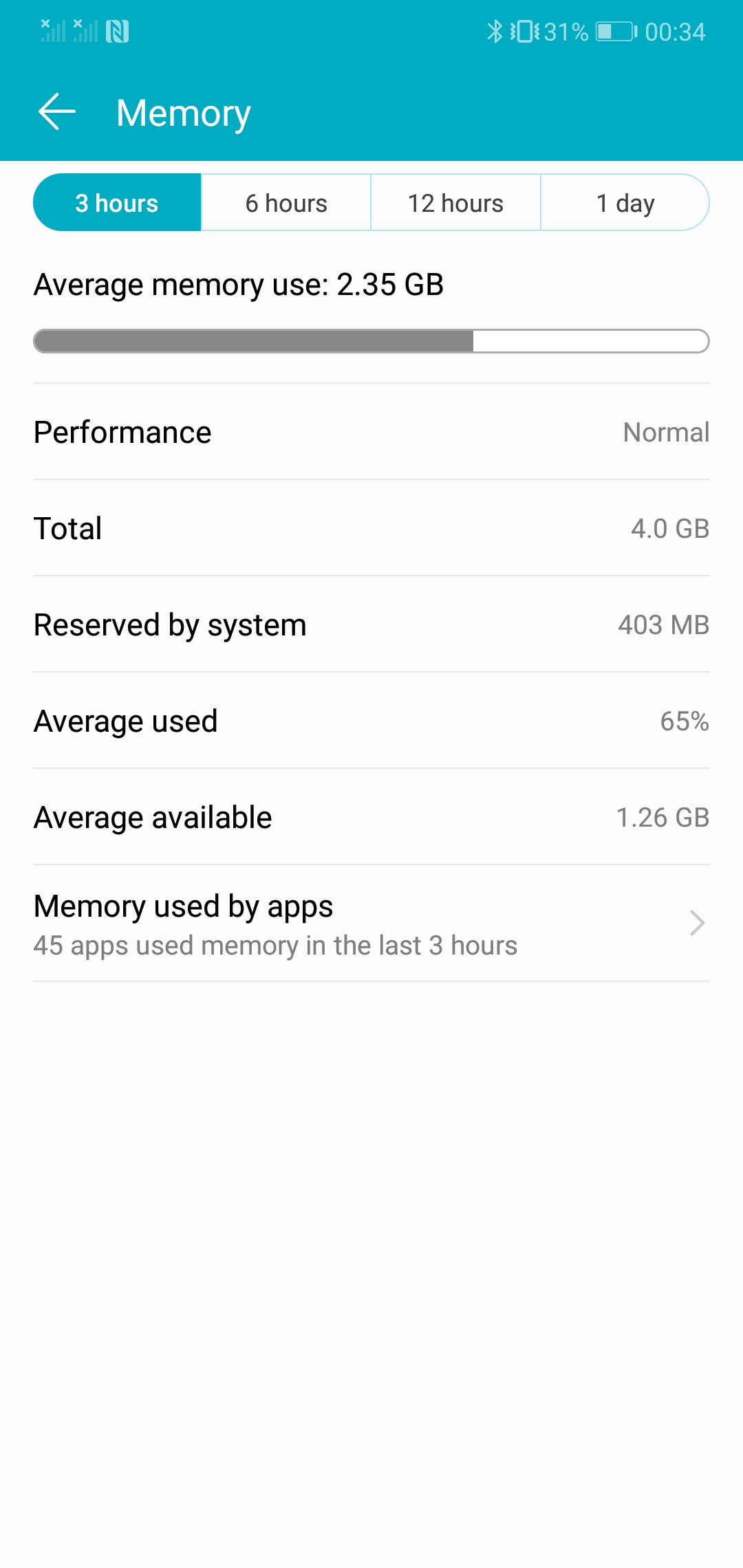Select the 3 hours time range
The height and width of the screenshot is (1568, 743).
[x=117, y=203]
